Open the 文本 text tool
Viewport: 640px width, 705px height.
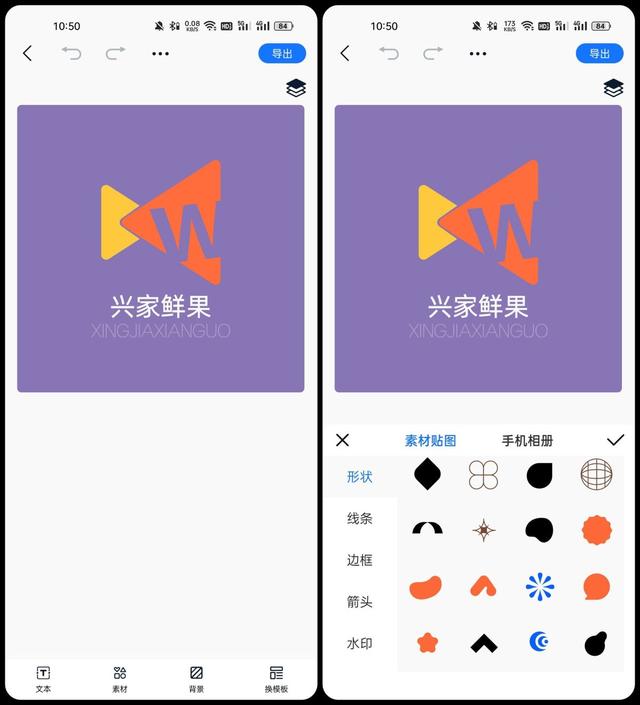(43, 679)
